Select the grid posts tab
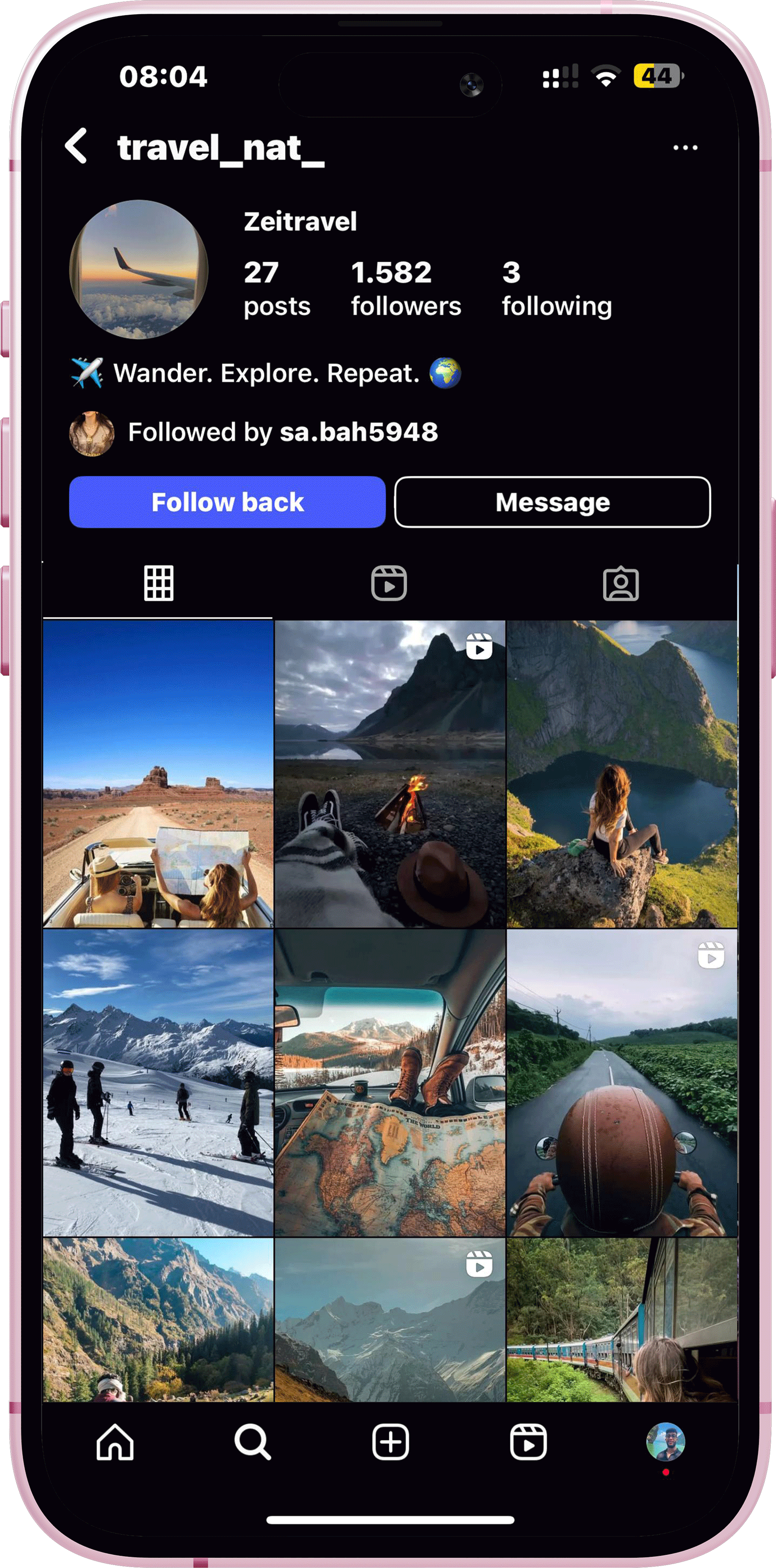 pyautogui.click(x=159, y=583)
